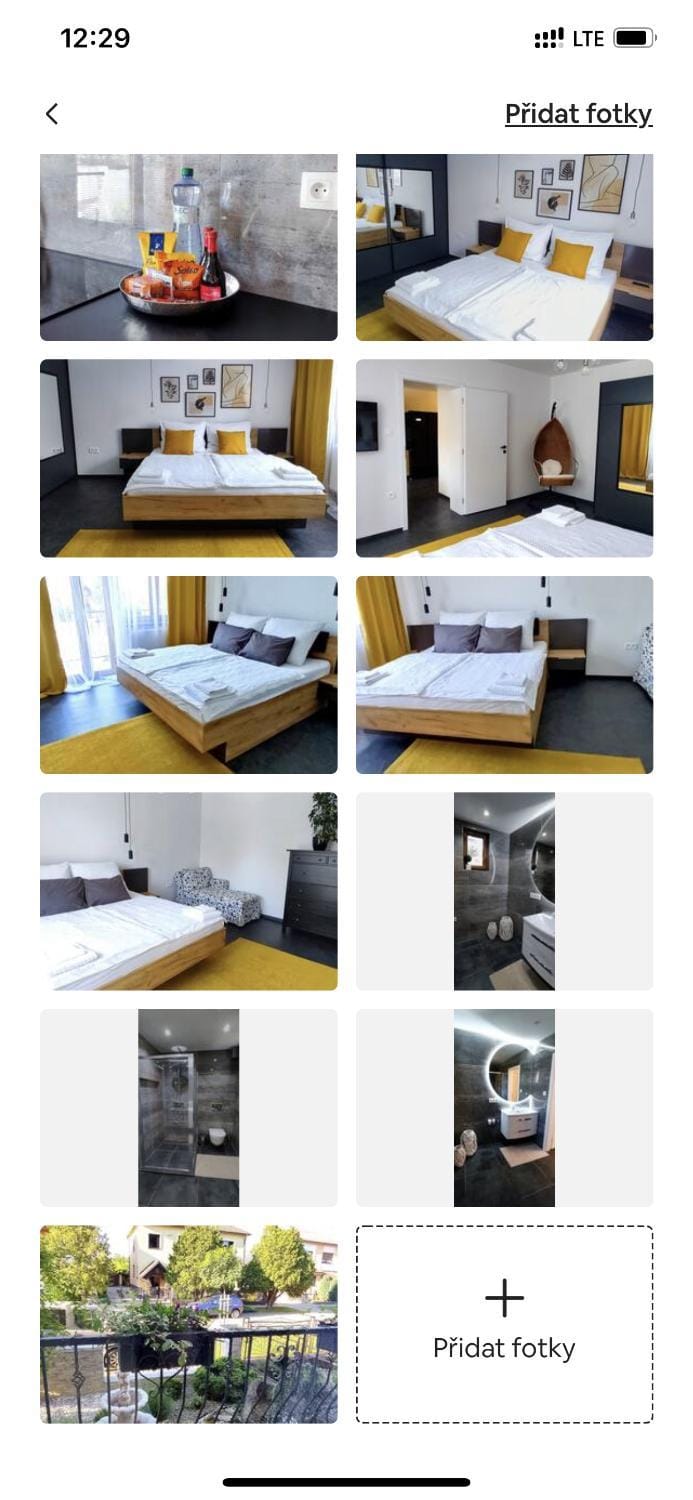Open the photo of the glass shower and toilet
This screenshot has height=1500, width=693.
point(189,1108)
